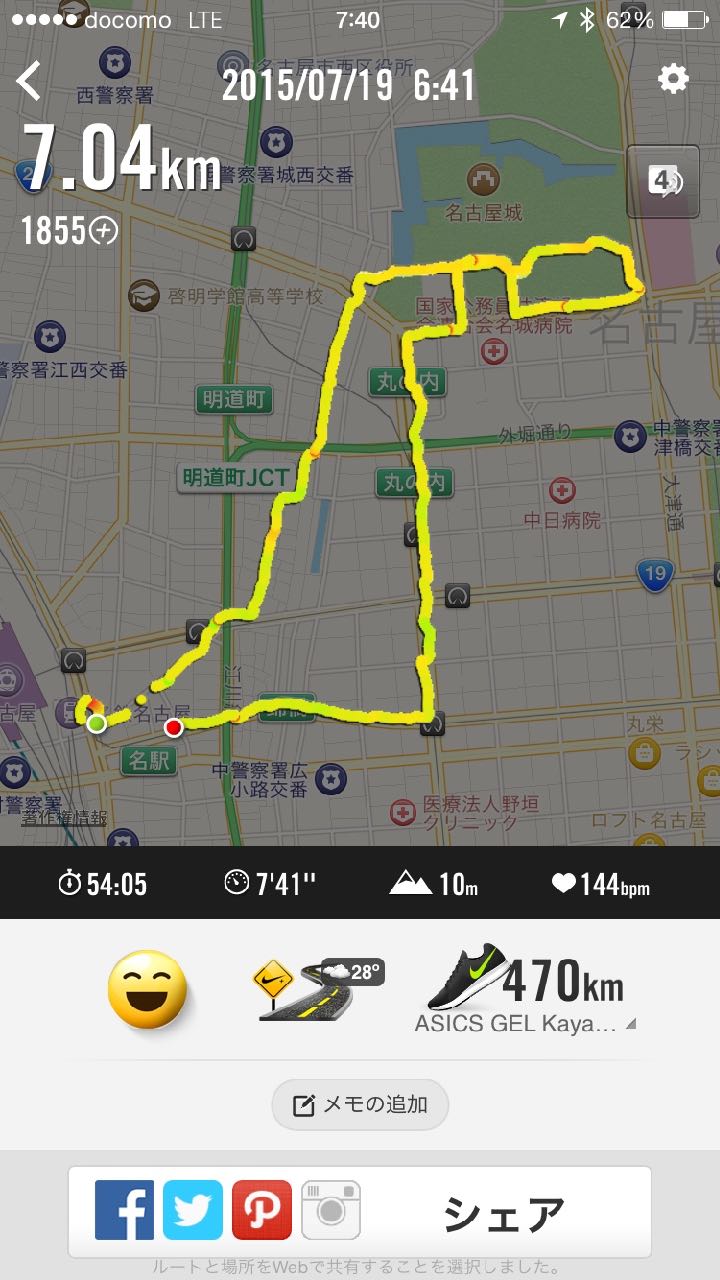Share the run to Twitter
This screenshot has height=1280, width=720.
pos(193,1210)
